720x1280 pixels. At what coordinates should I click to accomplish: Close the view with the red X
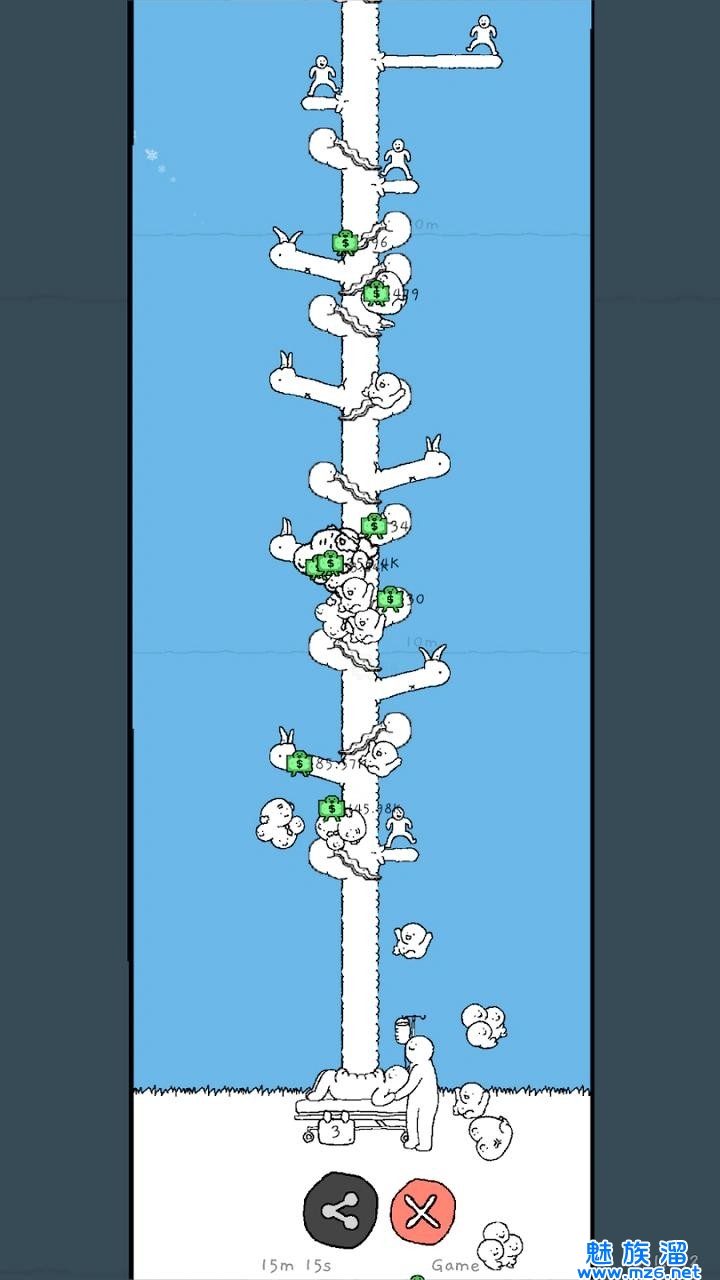click(x=422, y=1213)
